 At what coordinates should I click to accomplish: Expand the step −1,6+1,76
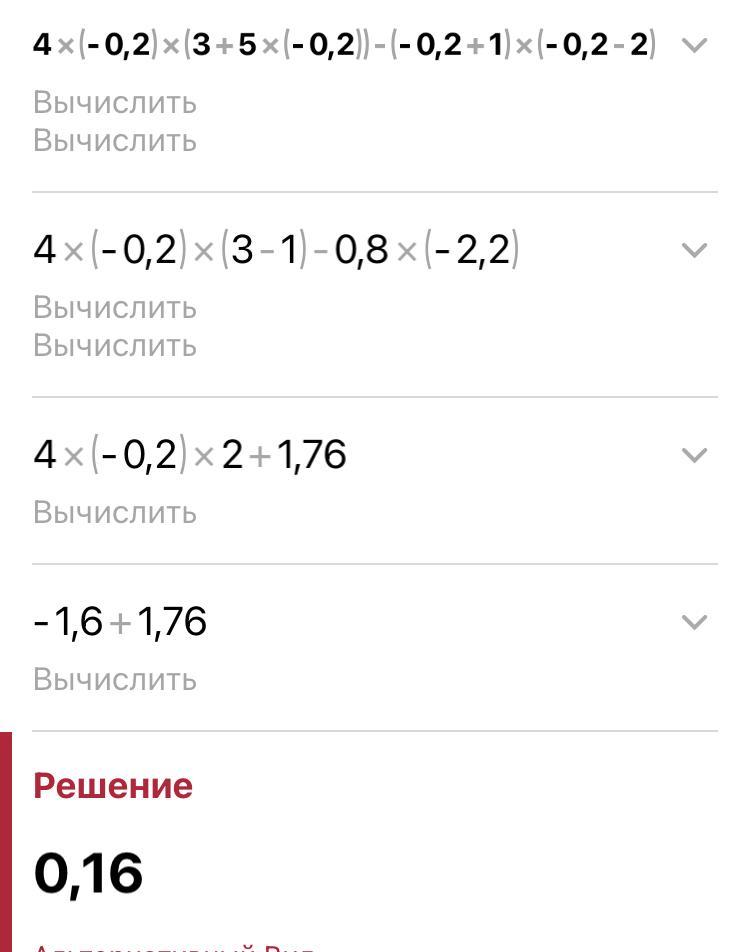click(694, 622)
